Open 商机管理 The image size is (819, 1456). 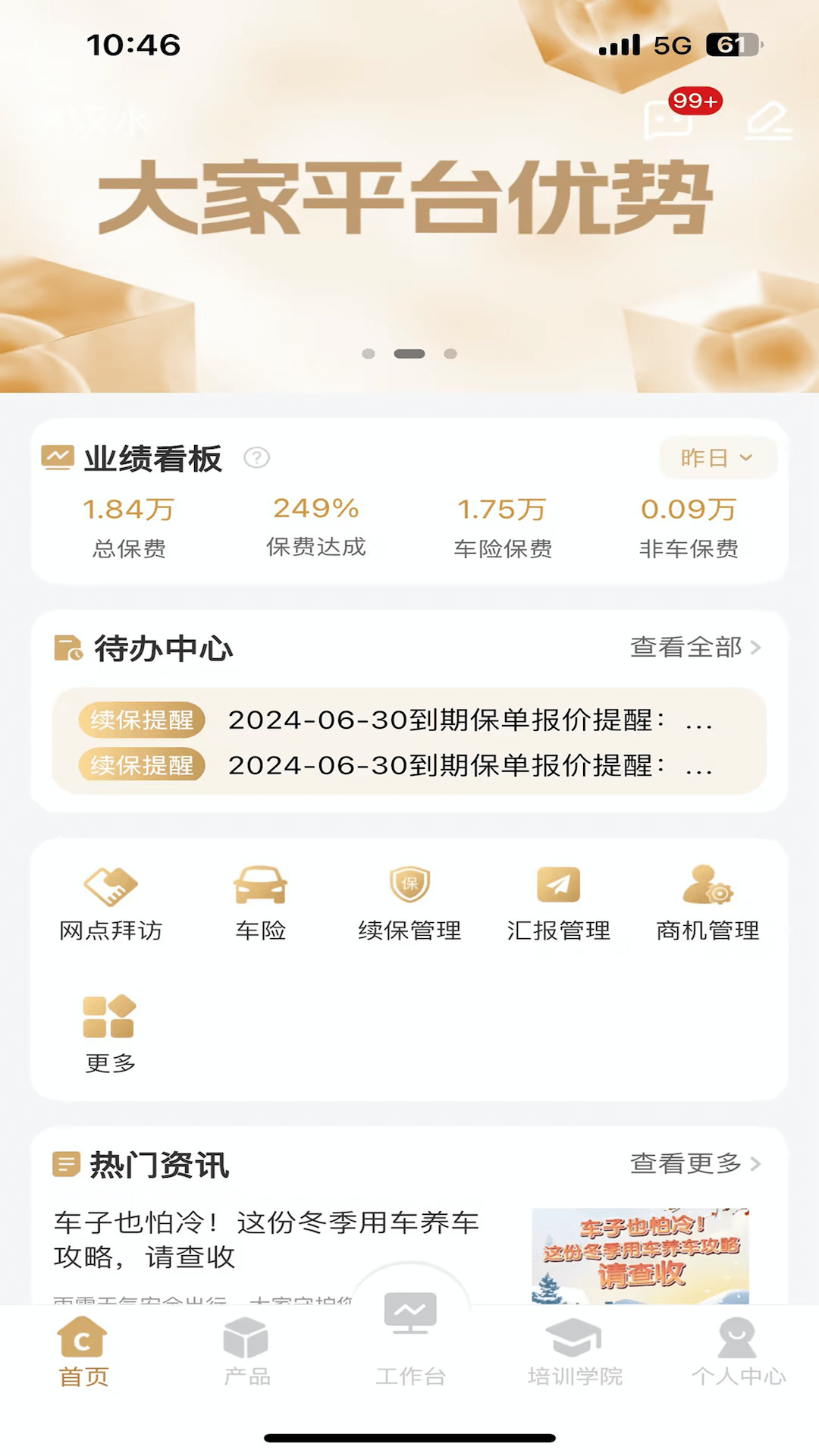[708, 902]
